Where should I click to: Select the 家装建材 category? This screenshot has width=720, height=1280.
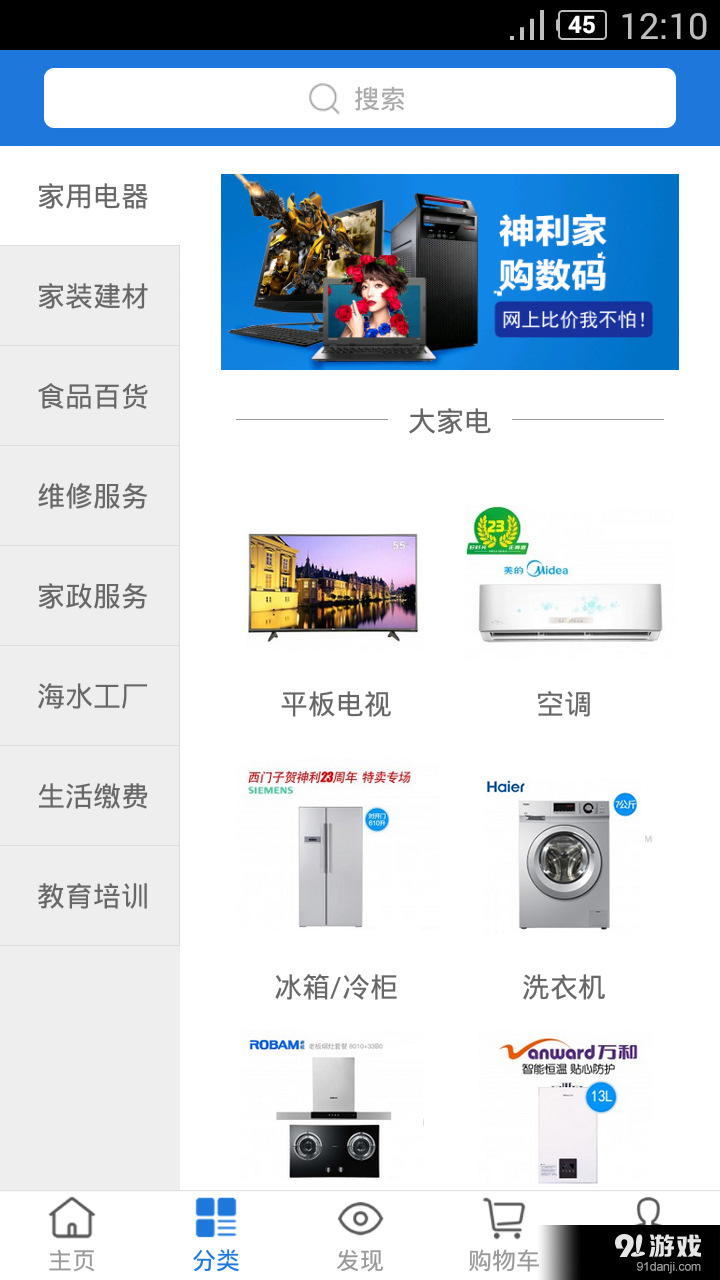(x=90, y=296)
